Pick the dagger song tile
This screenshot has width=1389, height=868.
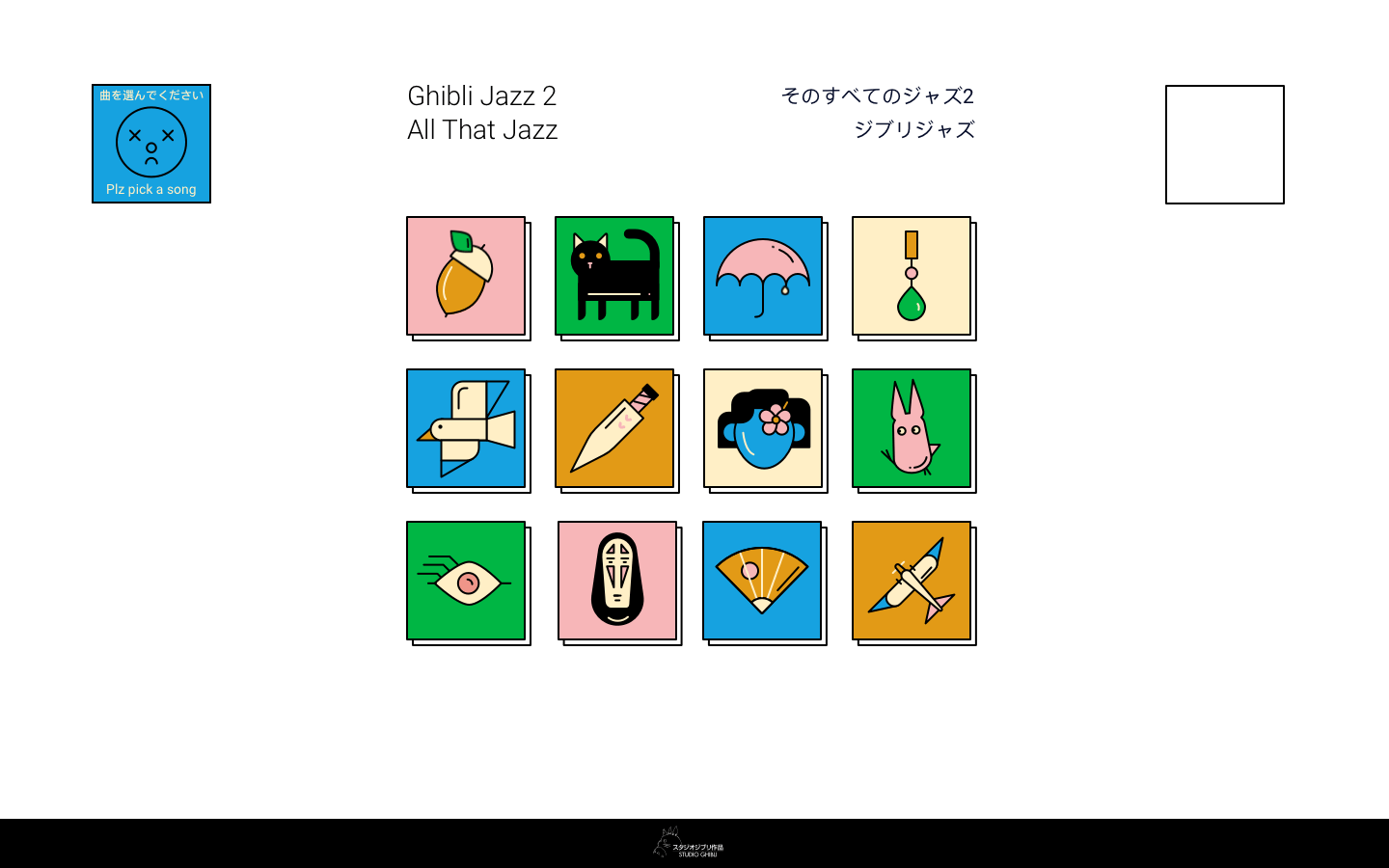click(x=614, y=428)
